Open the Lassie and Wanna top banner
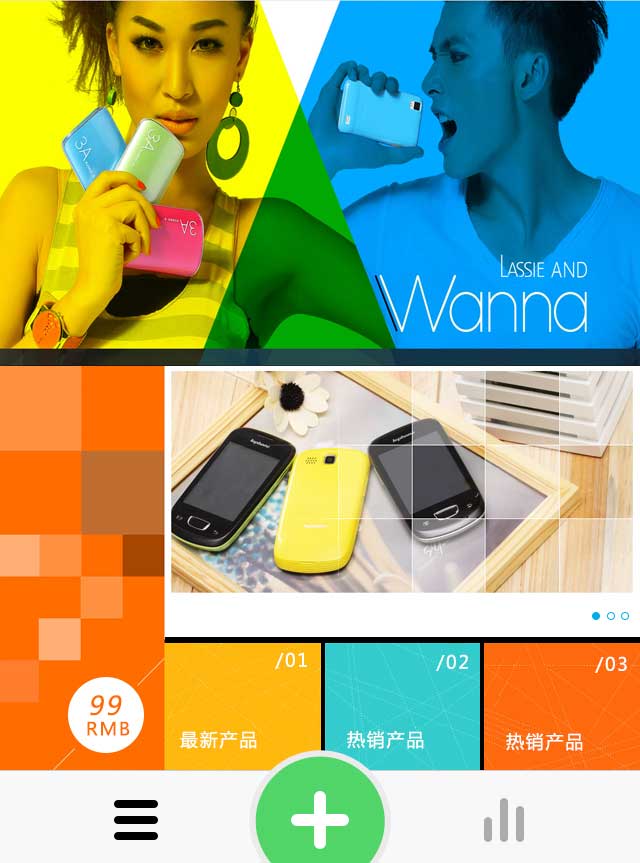This screenshot has width=640, height=863. pos(320,175)
